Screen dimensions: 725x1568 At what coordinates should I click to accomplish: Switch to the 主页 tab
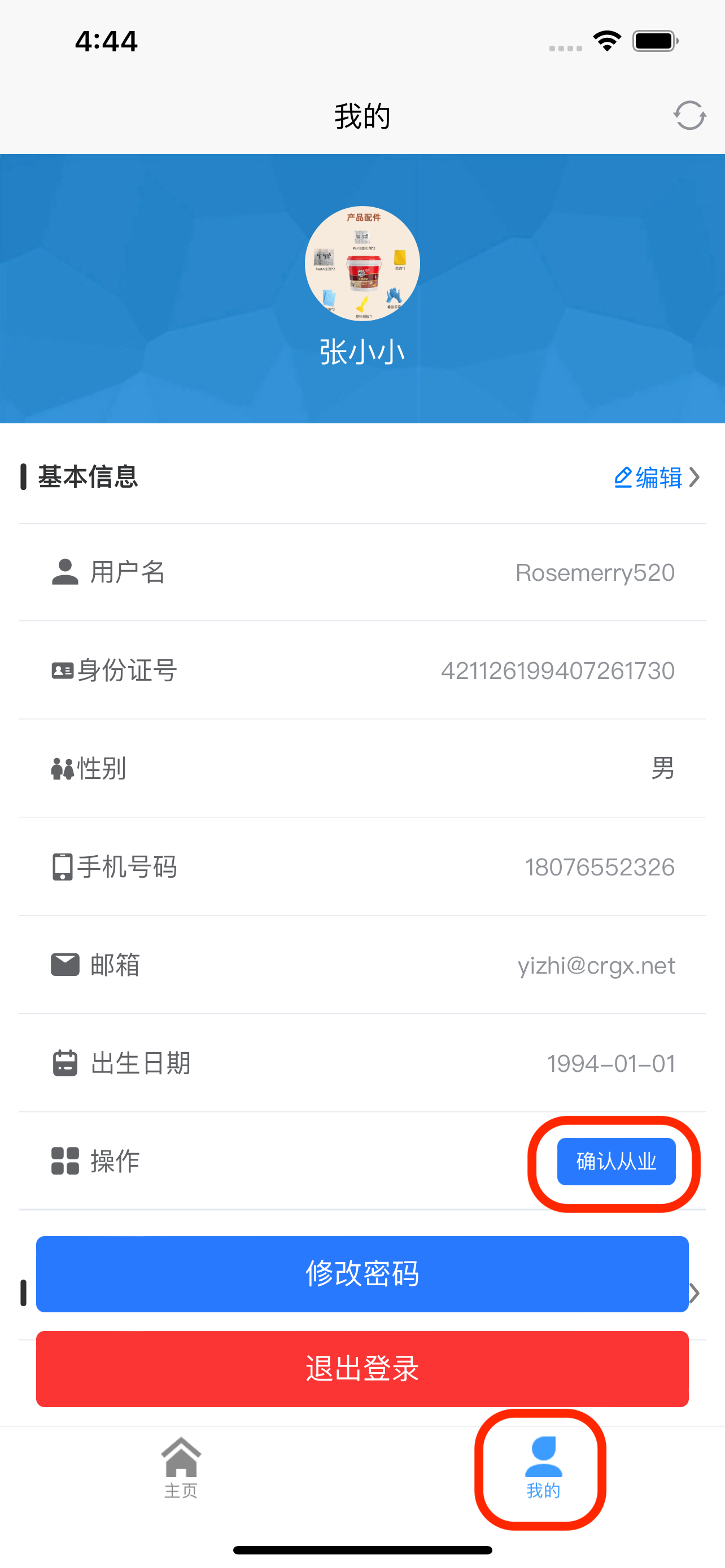pyautogui.click(x=181, y=1467)
